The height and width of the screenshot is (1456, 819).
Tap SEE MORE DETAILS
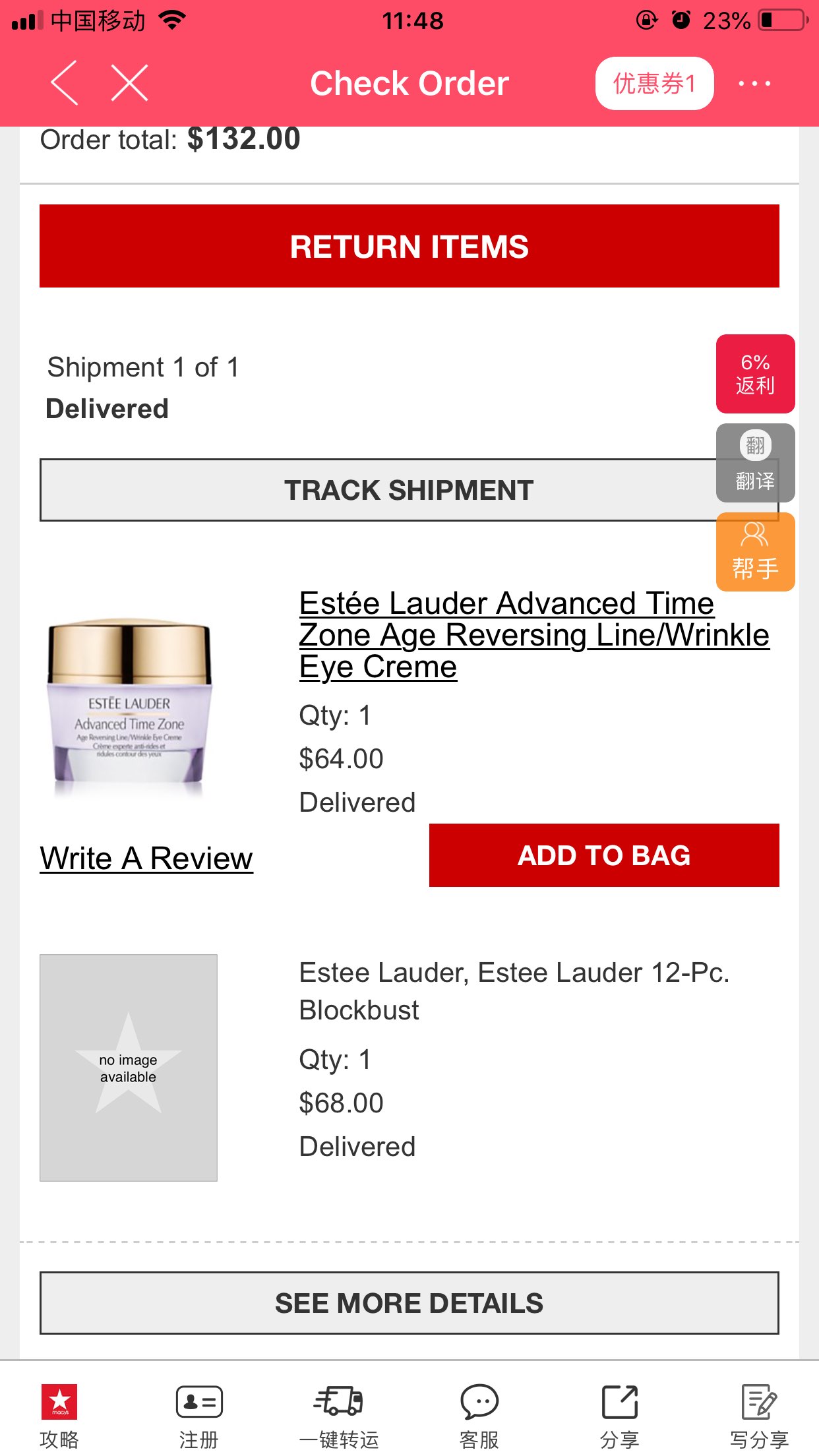click(409, 1303)
